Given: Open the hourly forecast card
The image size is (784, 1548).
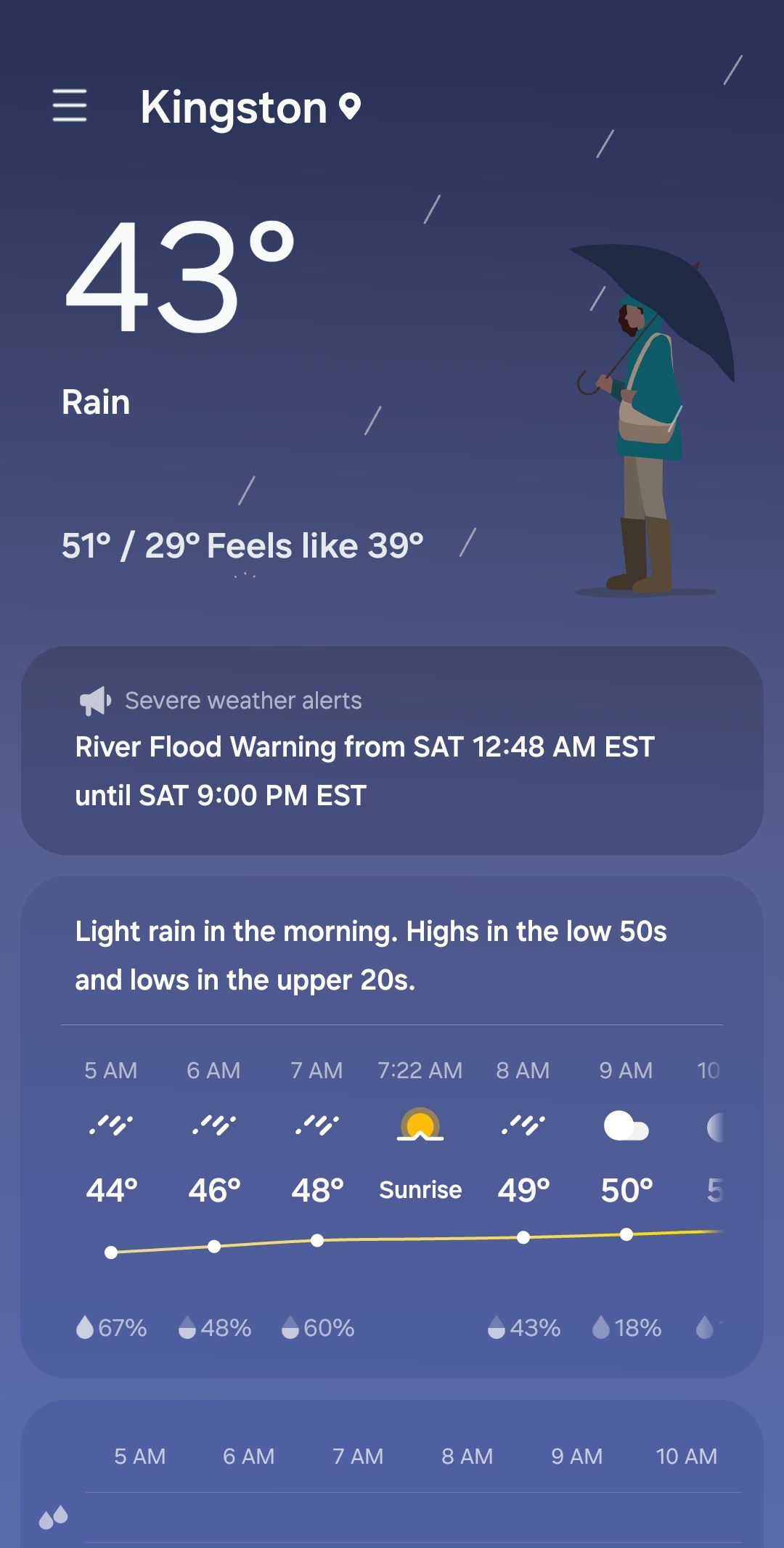Looking at the screenshot, I should click(x=392, y=1162).
